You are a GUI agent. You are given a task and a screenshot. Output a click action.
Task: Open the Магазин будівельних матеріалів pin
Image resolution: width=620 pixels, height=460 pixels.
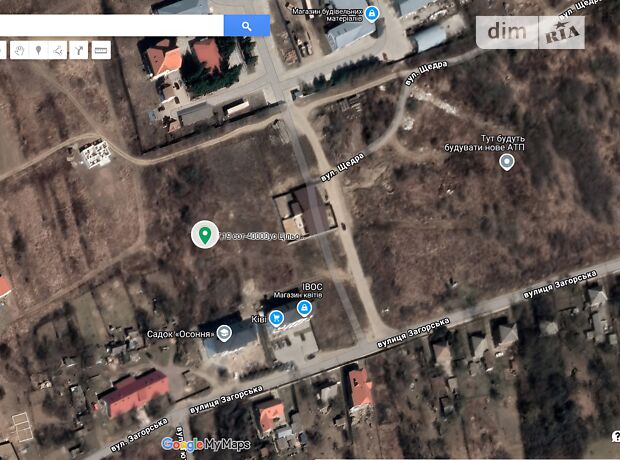(372, 14)
